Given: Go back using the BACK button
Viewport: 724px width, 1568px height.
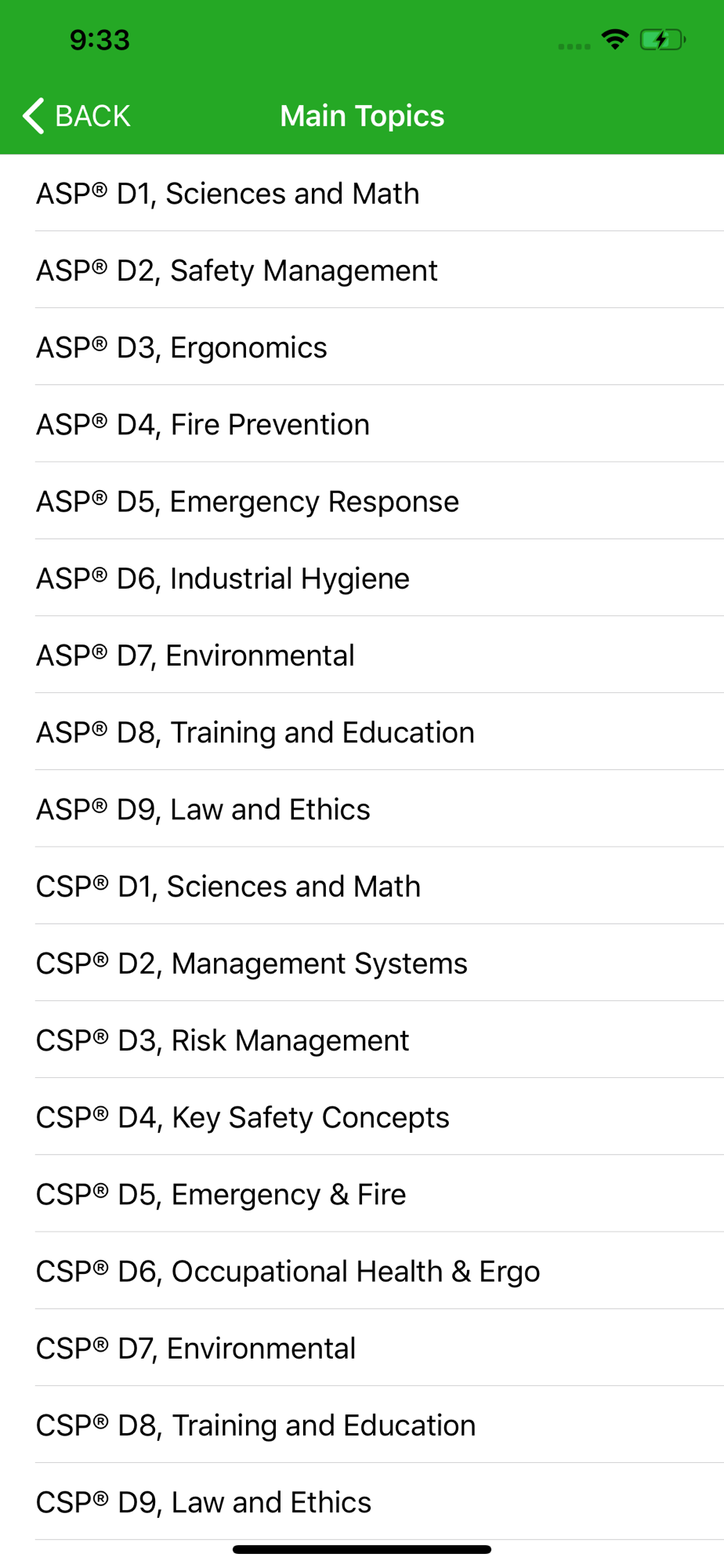Looking at the screenshot, I should click(77, 116).
